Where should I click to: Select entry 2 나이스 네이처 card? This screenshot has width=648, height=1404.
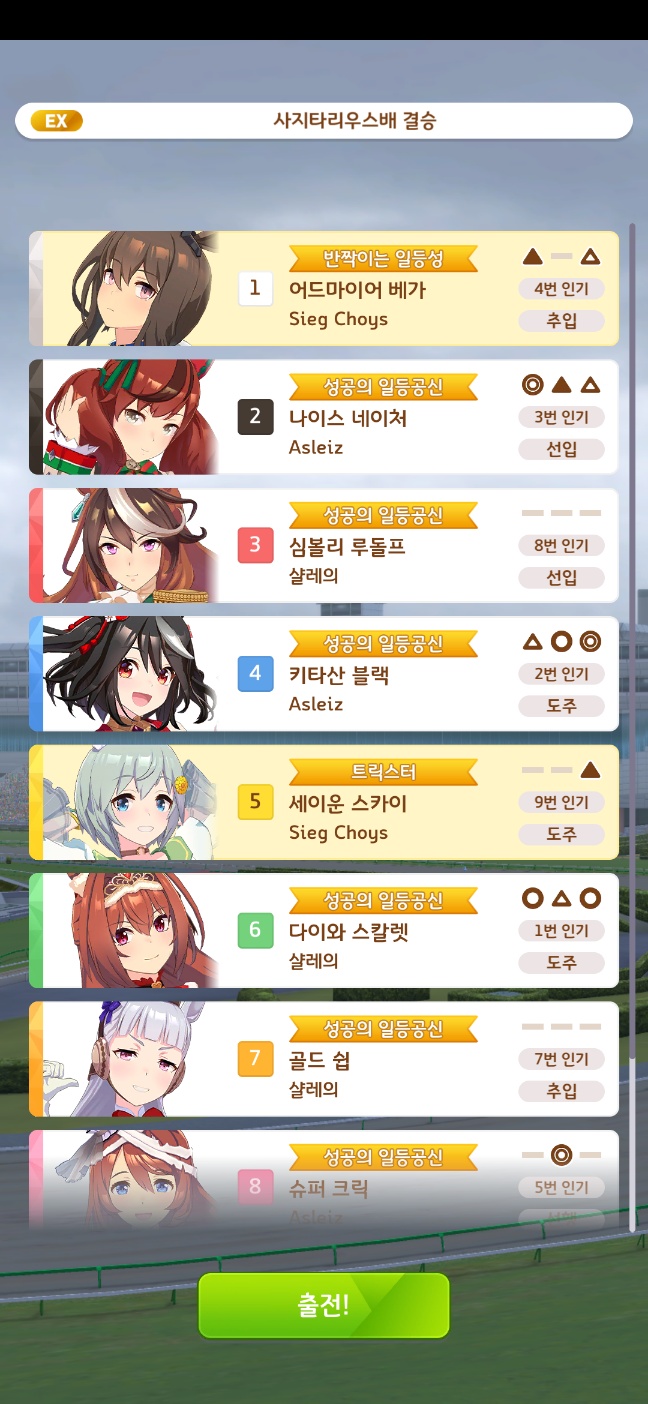324,417
